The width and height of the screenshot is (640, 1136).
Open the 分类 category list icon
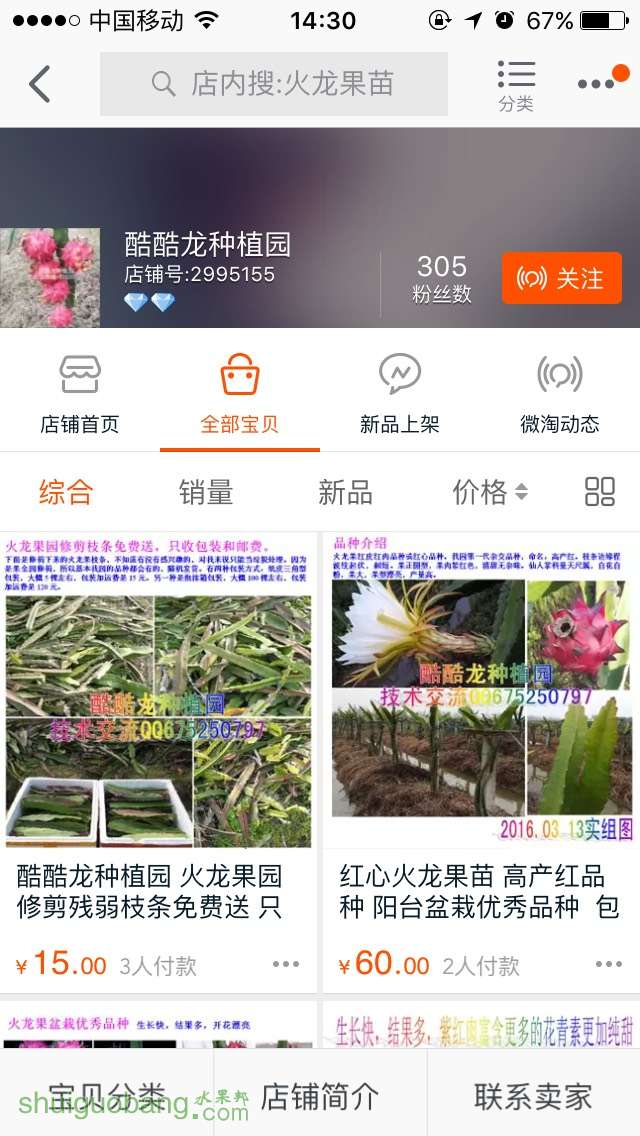(516, 84)
